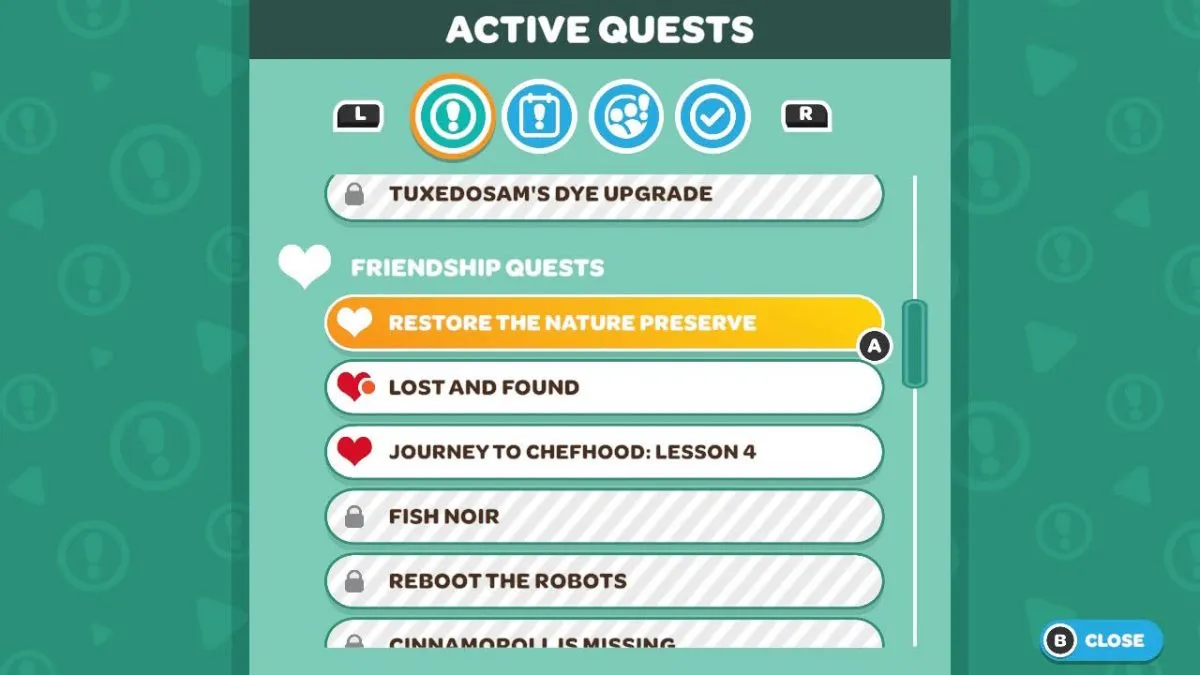Switch to the daily quests calendar tab
Viewport: 1200px width, 675px height.
[539, 116]
